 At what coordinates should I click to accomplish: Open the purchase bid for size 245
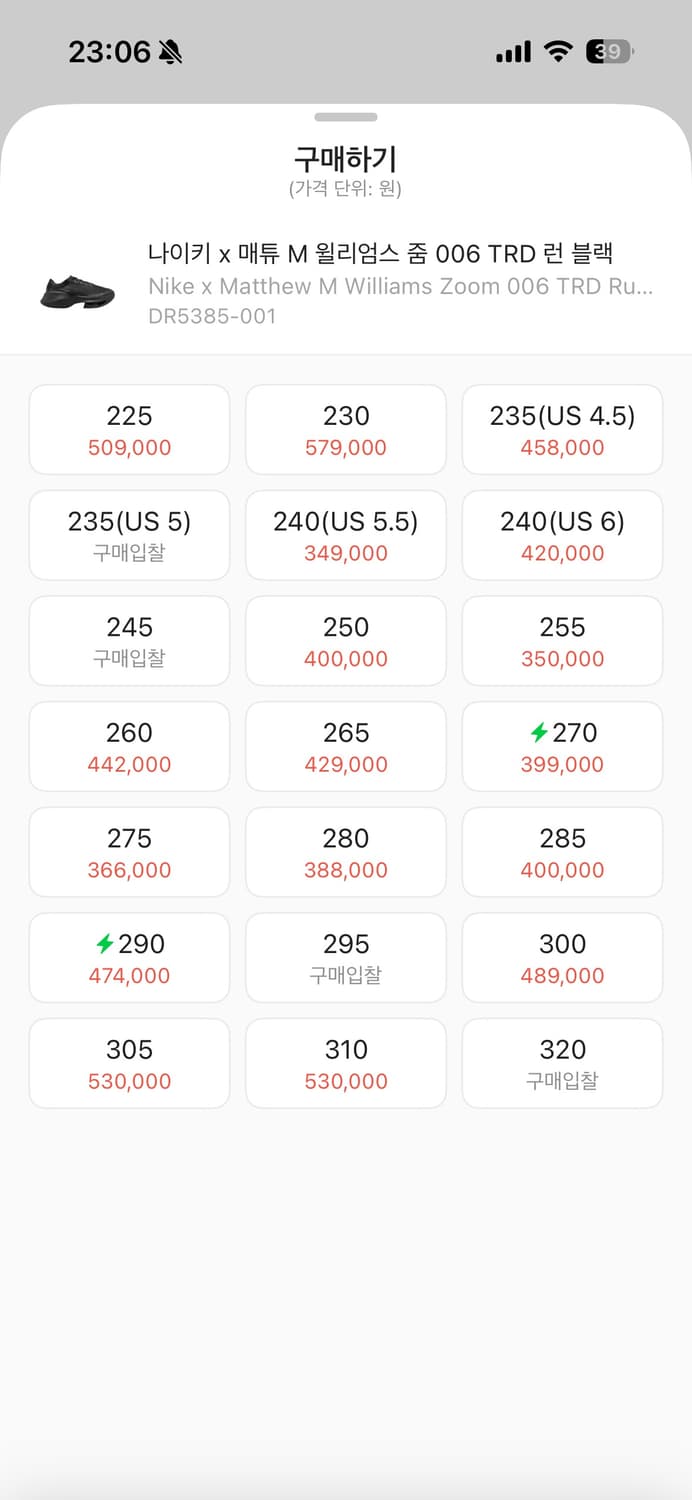coord(130,641)
